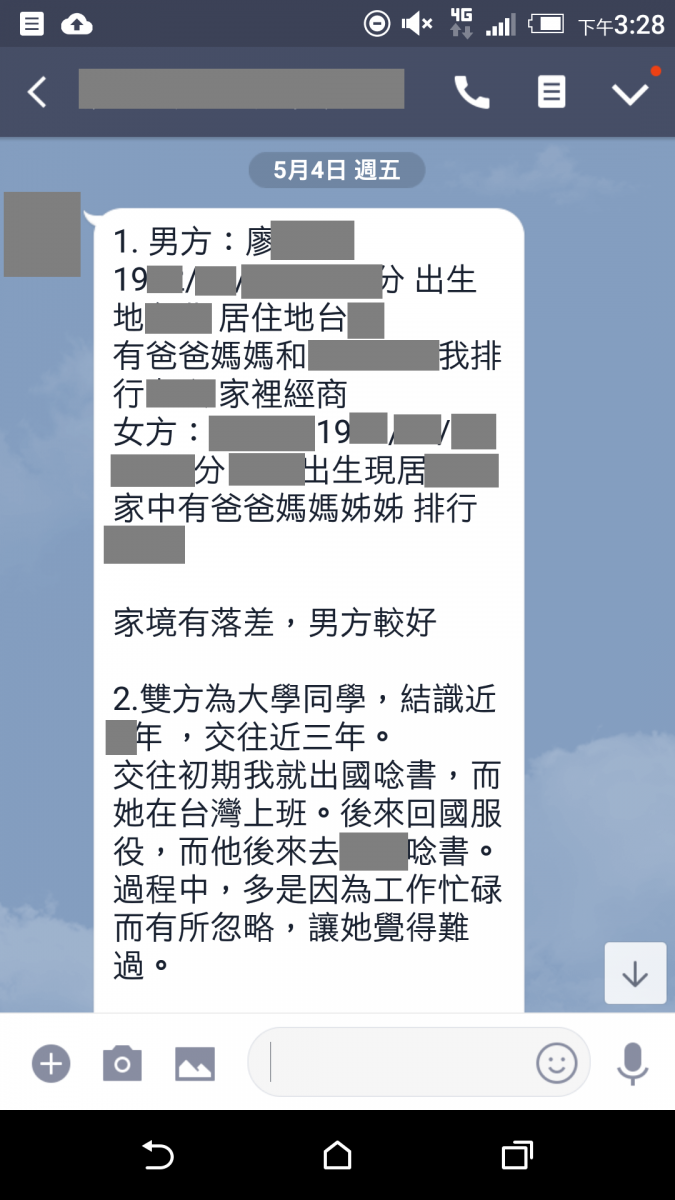Image resolution: width=675 pixels, height=1200 pixels.
Task: Tap the system home button
Action: 337,1156
